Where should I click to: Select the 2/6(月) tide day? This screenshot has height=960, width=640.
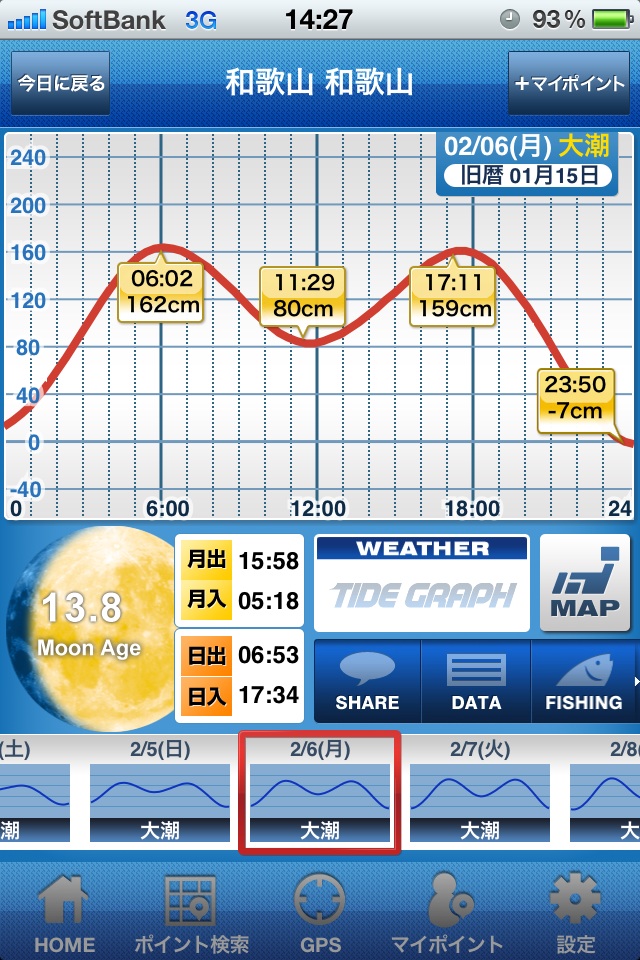pos(320,791)
